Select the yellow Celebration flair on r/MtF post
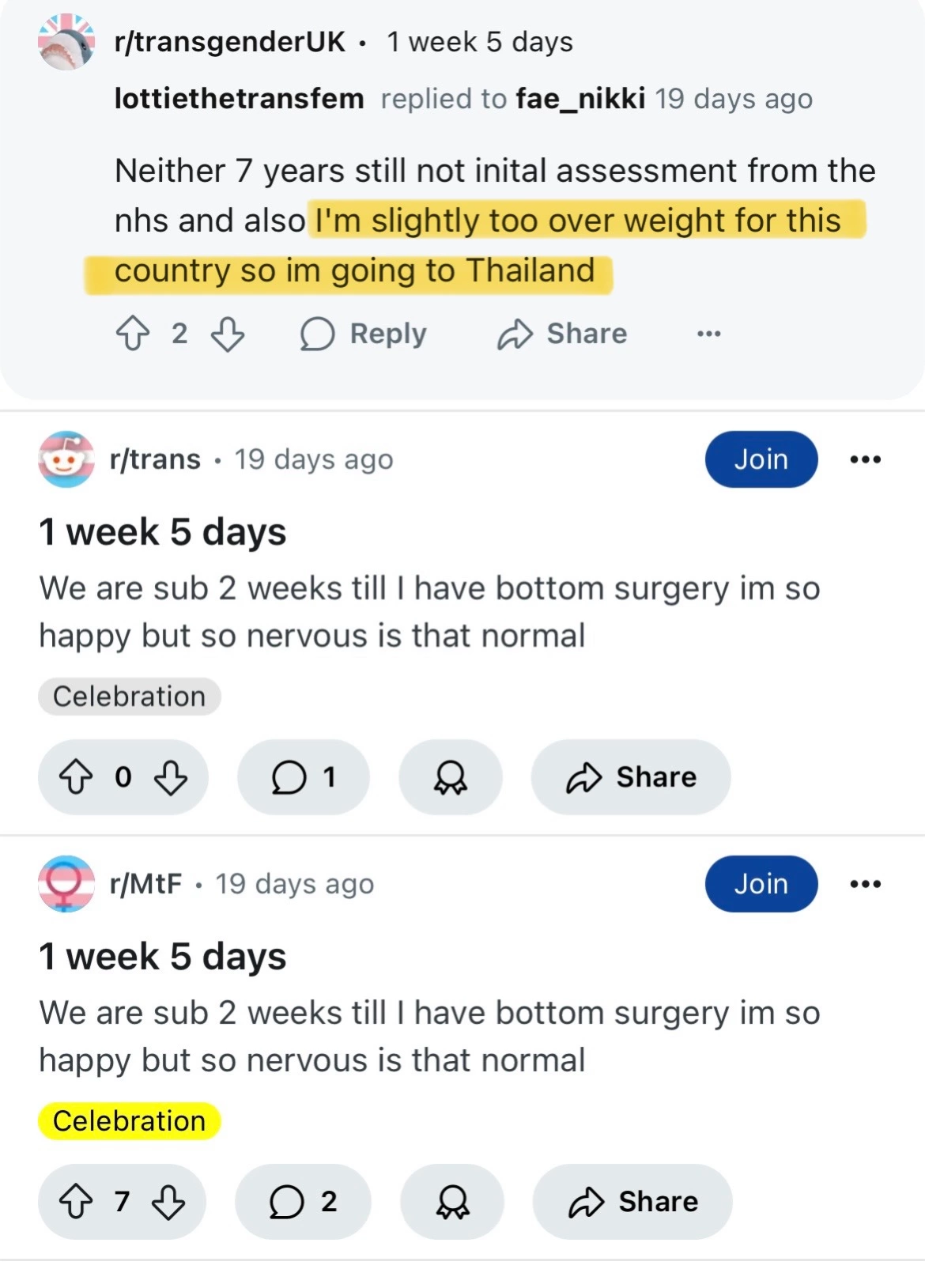 tap(129, 1121)
